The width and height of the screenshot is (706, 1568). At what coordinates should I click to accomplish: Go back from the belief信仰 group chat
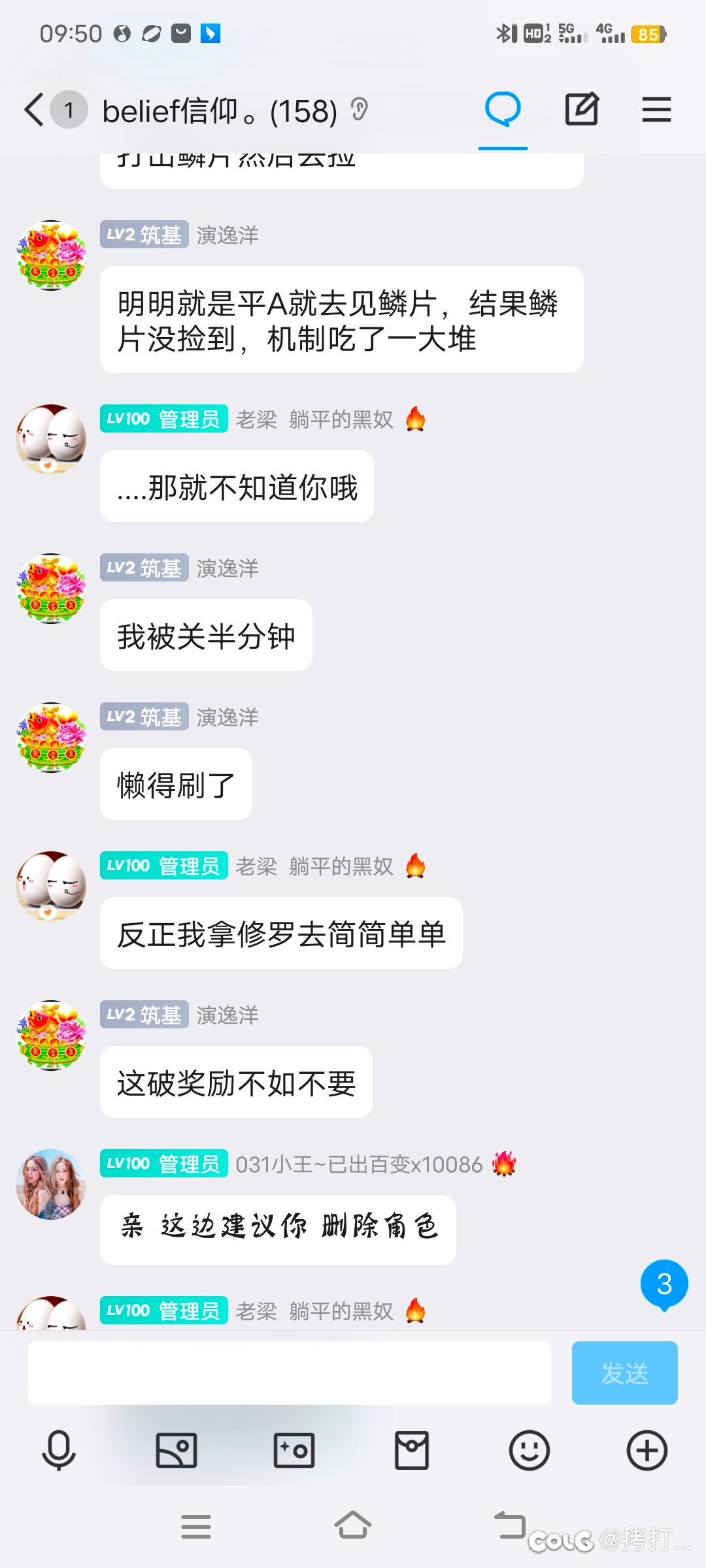click(x=34, y=109)
